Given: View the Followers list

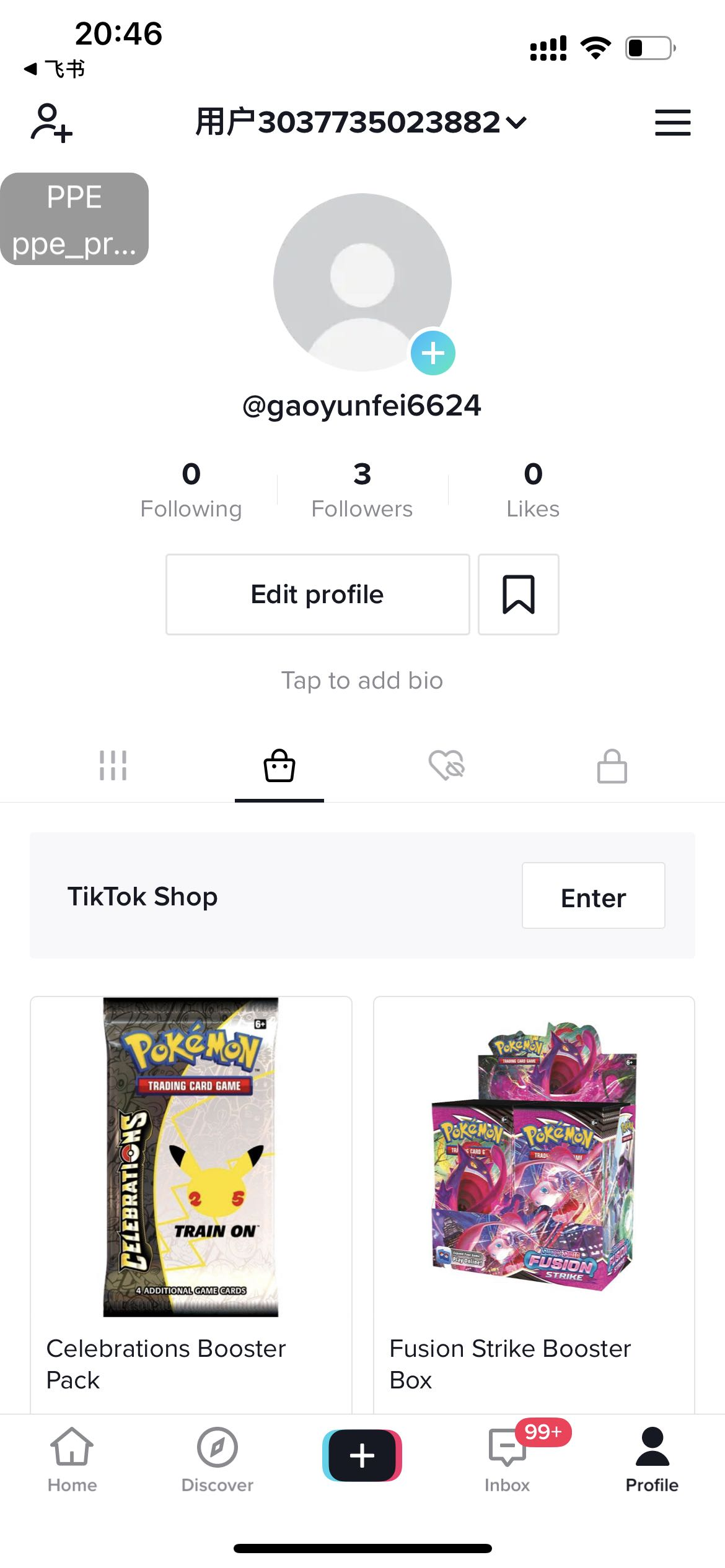Looking at the screenshot, I should pyautogui.click(x=362, y=489).
